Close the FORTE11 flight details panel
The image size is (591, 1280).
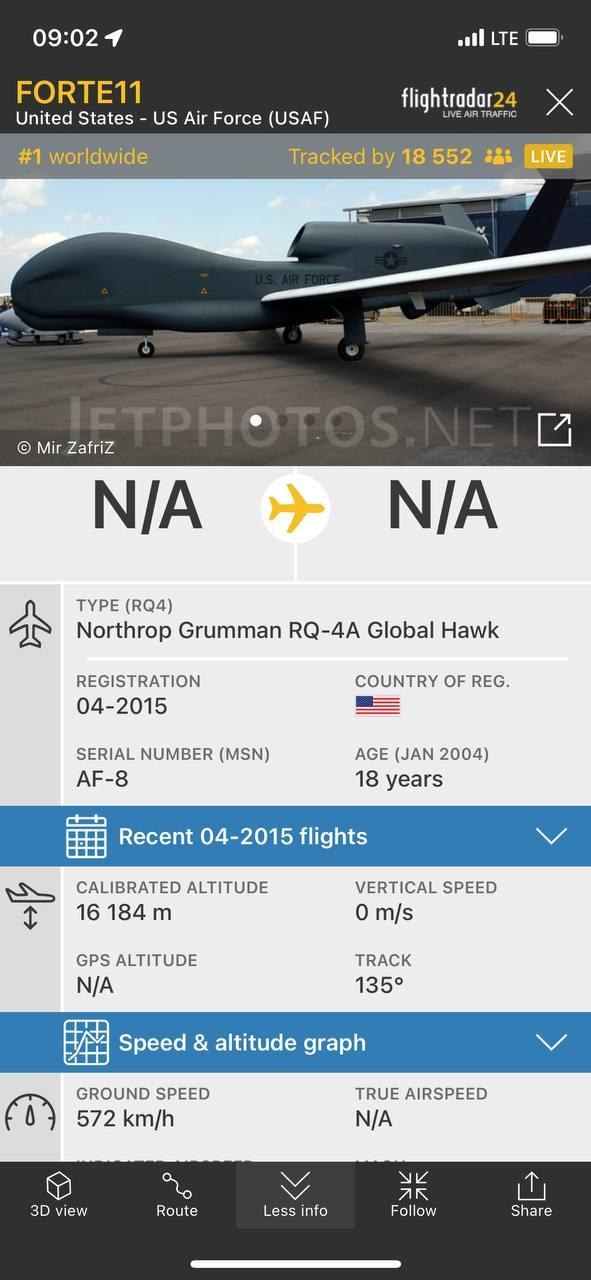click(559, 102)
